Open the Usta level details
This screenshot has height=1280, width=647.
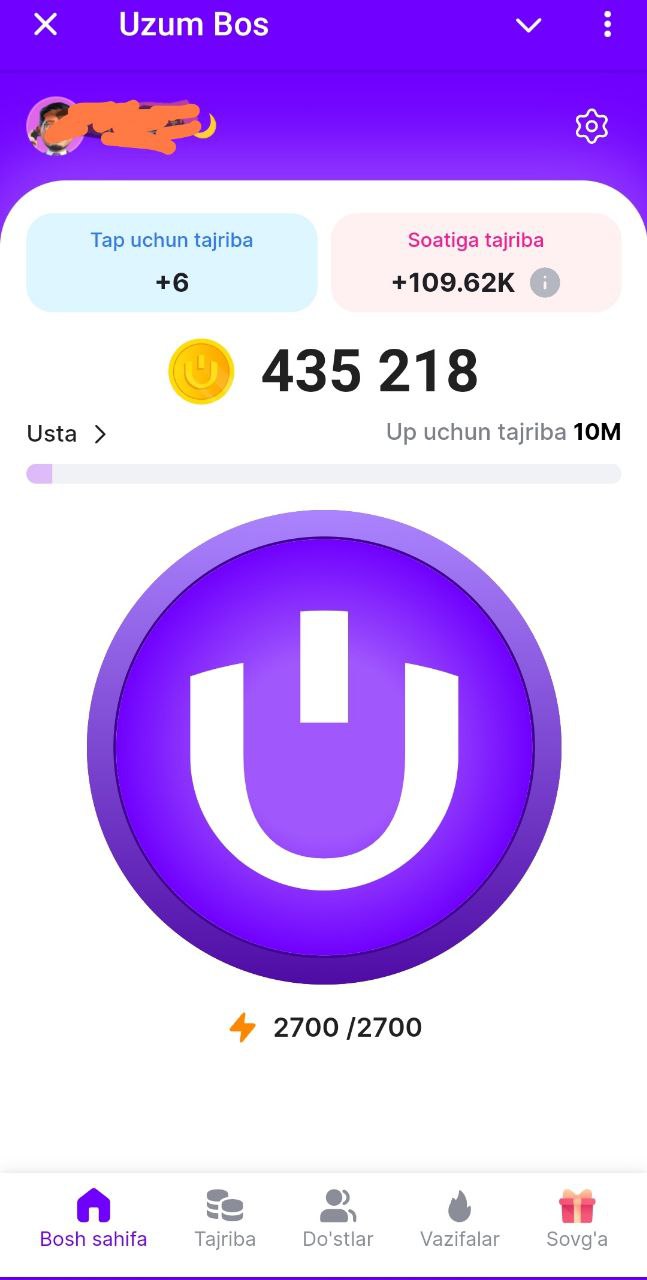point(66,434)
